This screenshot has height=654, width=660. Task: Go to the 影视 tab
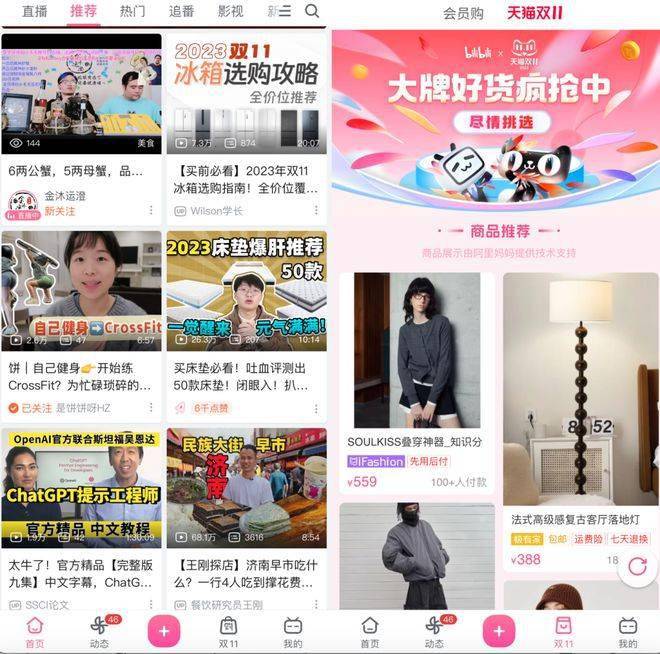pyautogui.click(x=230, y=12)
